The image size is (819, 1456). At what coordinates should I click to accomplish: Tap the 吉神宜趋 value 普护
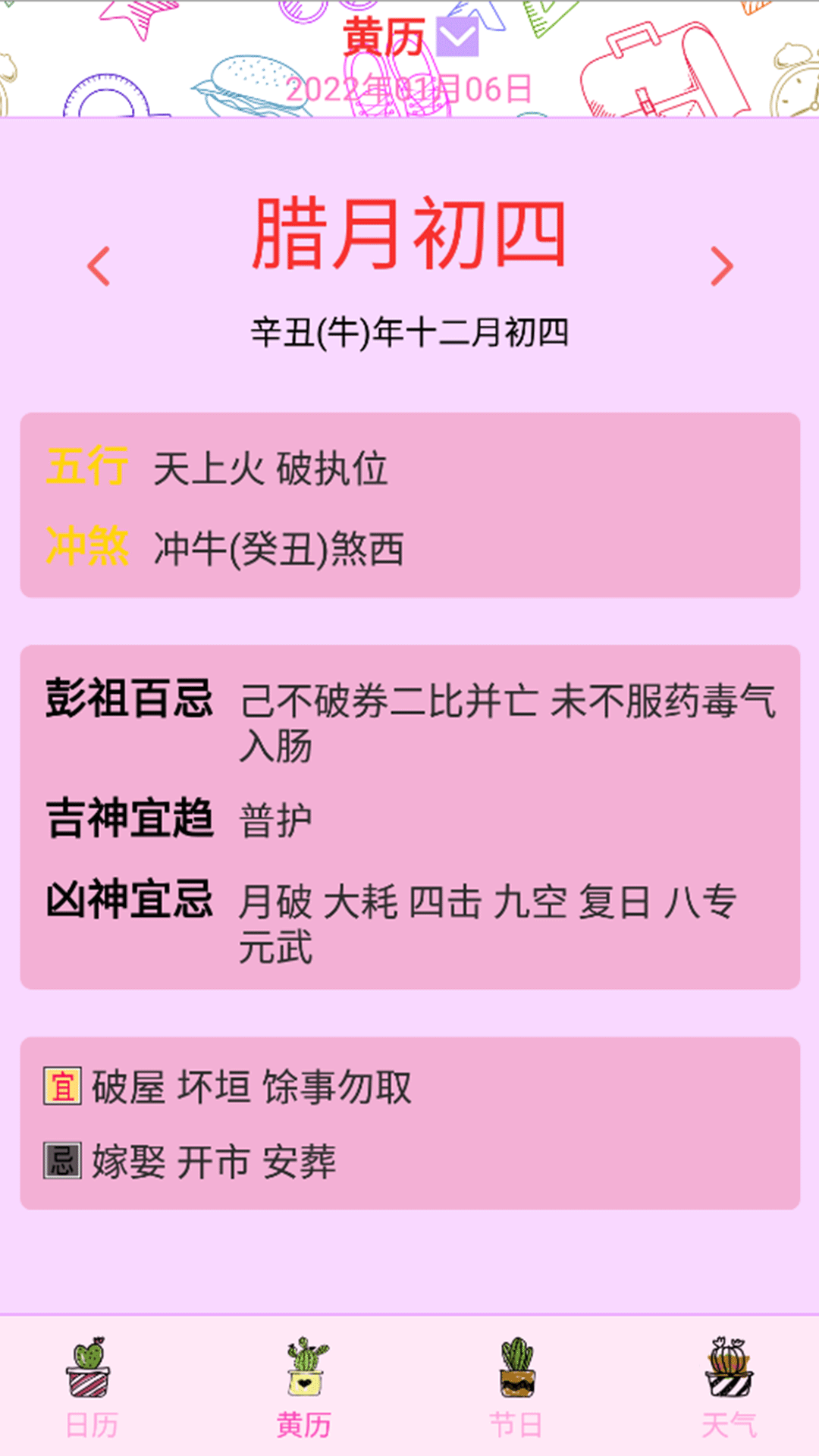click(x=278, y=819)
